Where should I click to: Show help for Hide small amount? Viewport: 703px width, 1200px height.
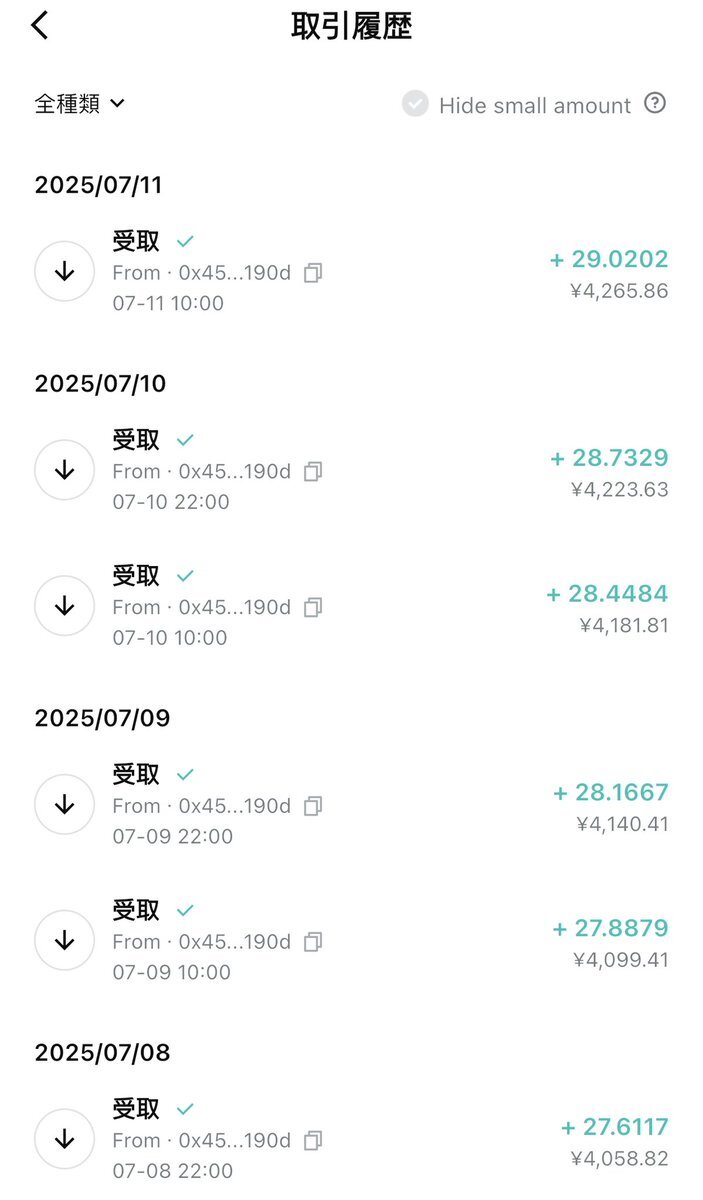[x=655, y=103]
